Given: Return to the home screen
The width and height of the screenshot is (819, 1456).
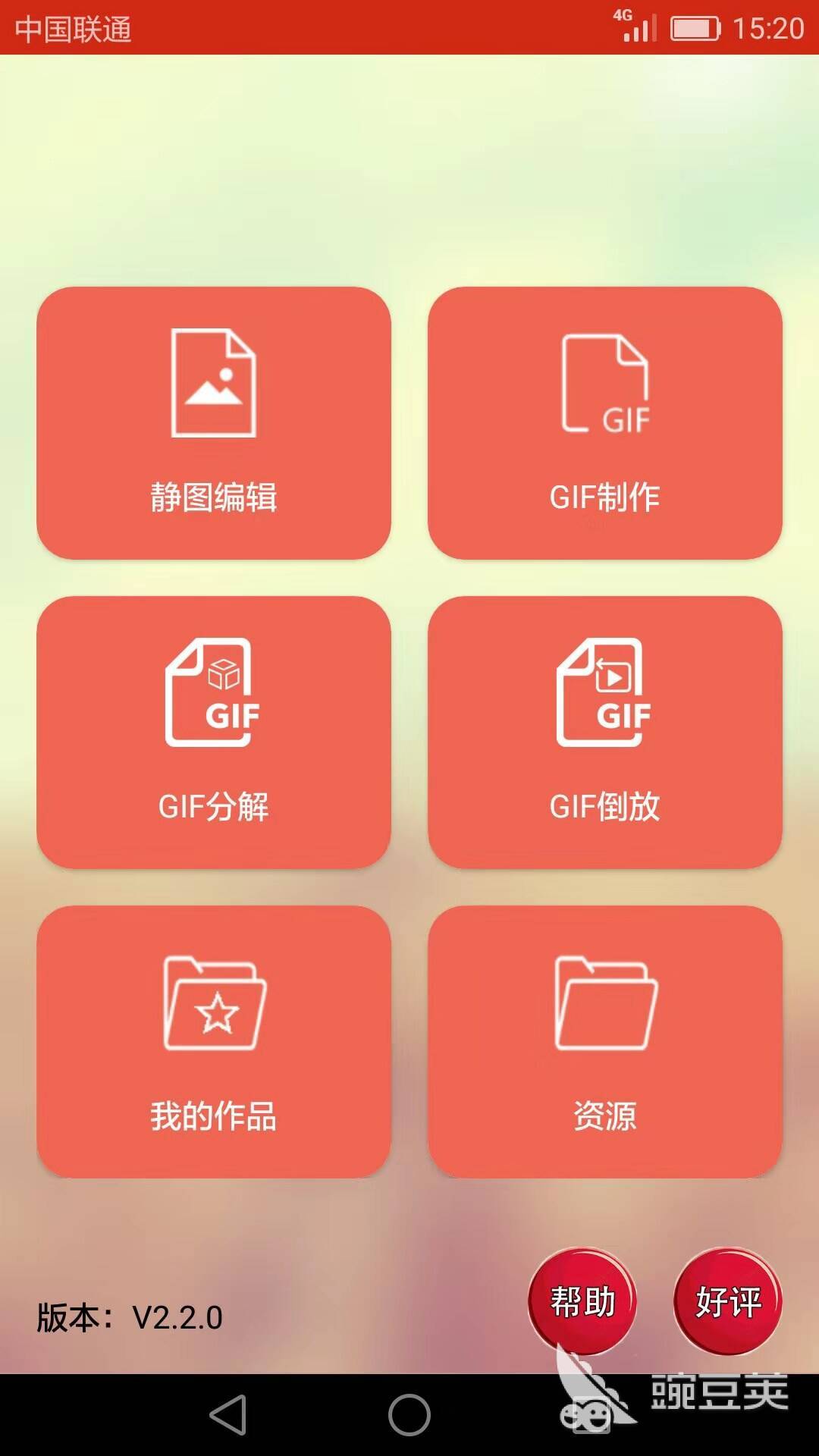Looking at the screenshot, I should click(409, 1415).
